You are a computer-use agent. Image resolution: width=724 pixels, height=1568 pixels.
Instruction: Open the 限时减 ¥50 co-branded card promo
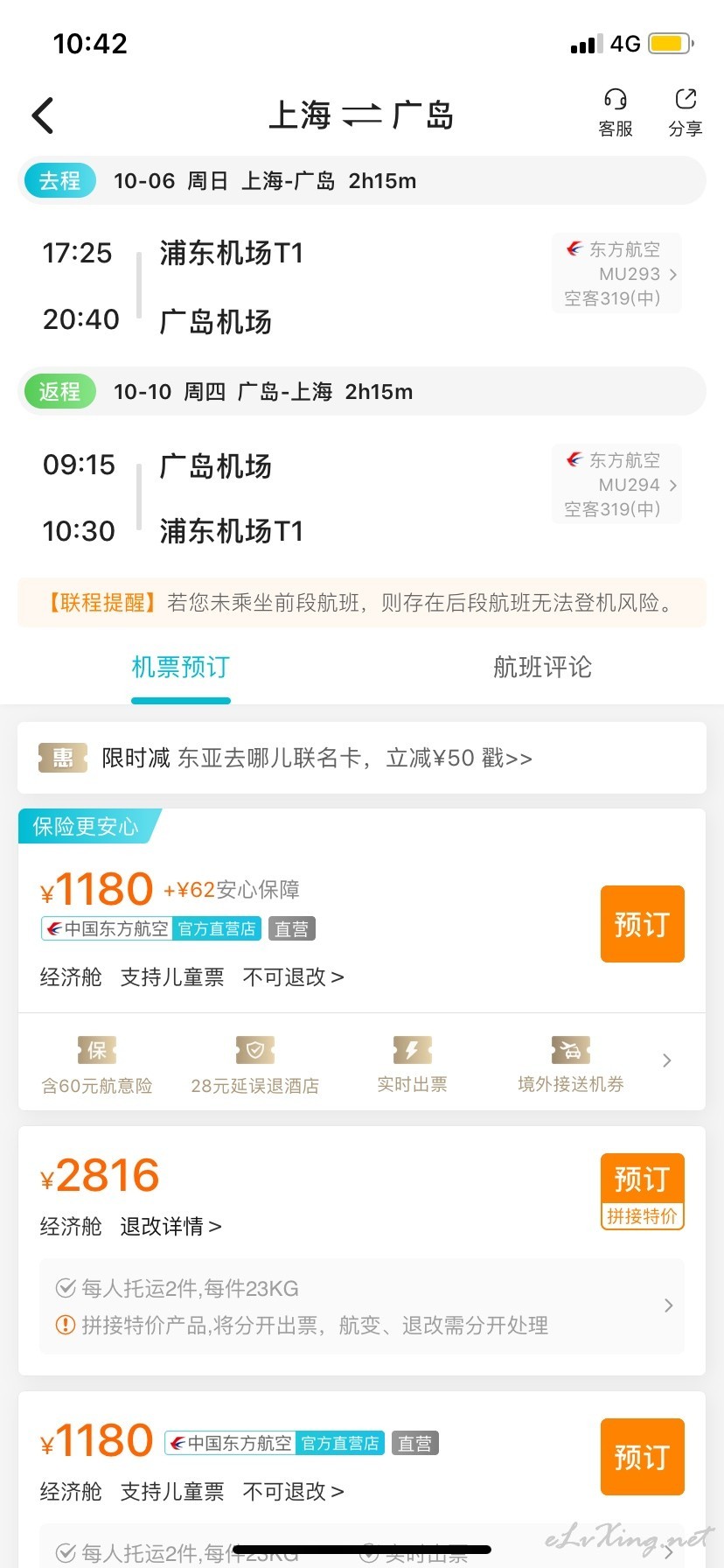click(362, 758)
